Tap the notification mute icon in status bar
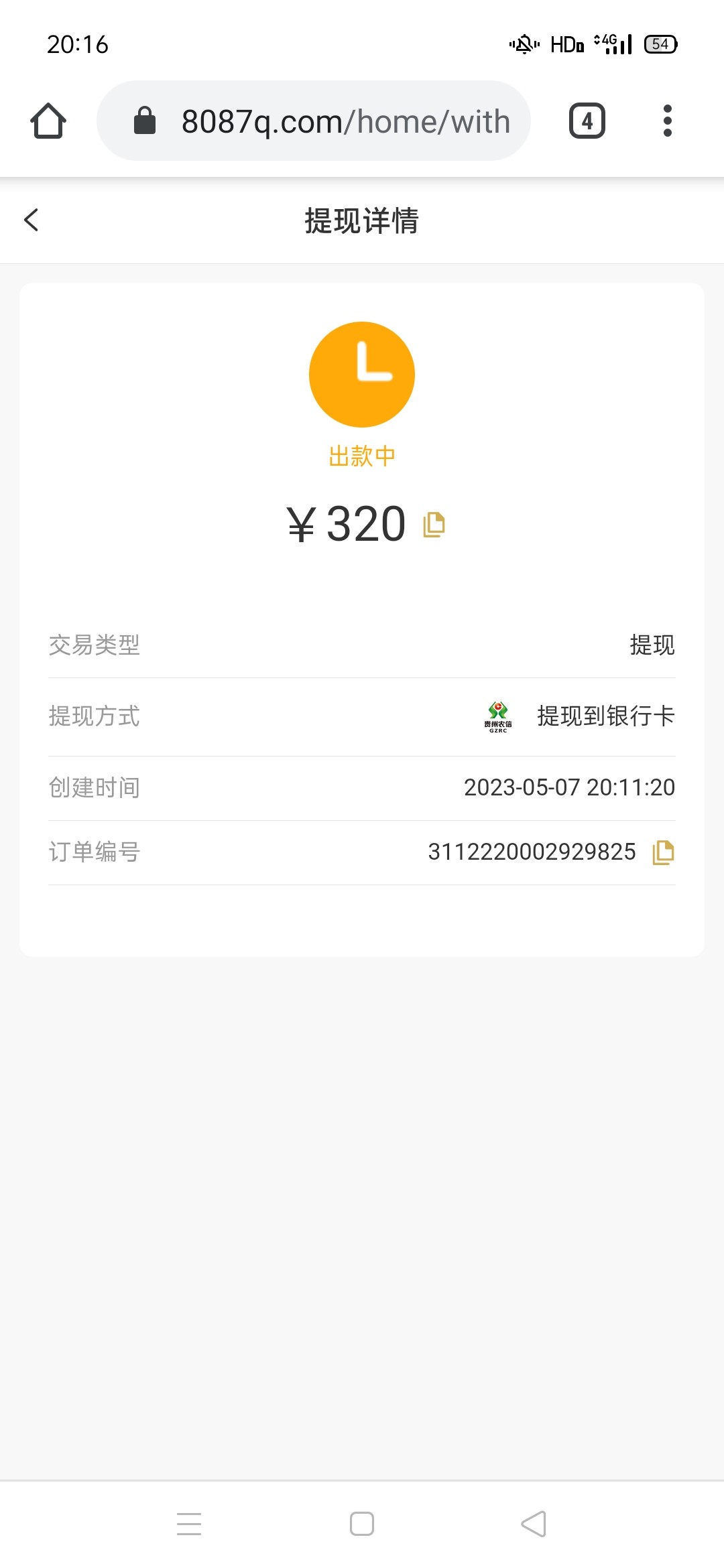Viewport: 724px width, 1568px height. tap(524, 44)
